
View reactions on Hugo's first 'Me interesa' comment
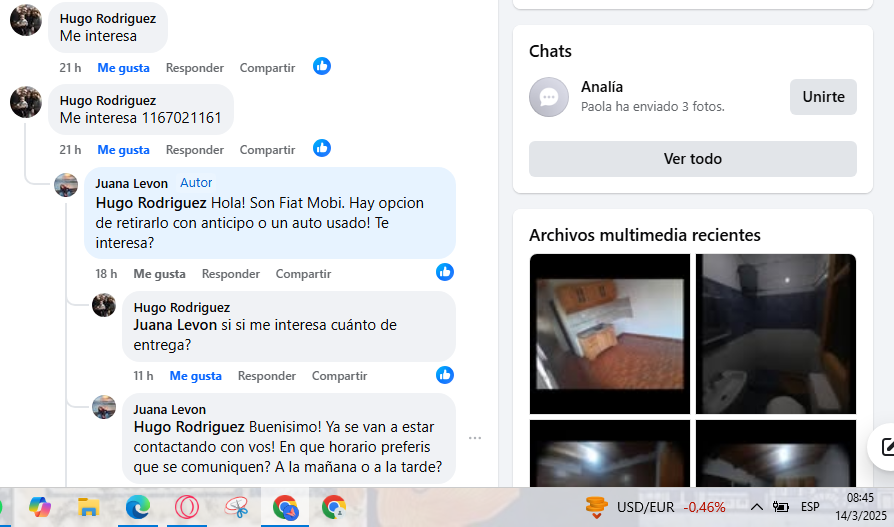(321, 66)
